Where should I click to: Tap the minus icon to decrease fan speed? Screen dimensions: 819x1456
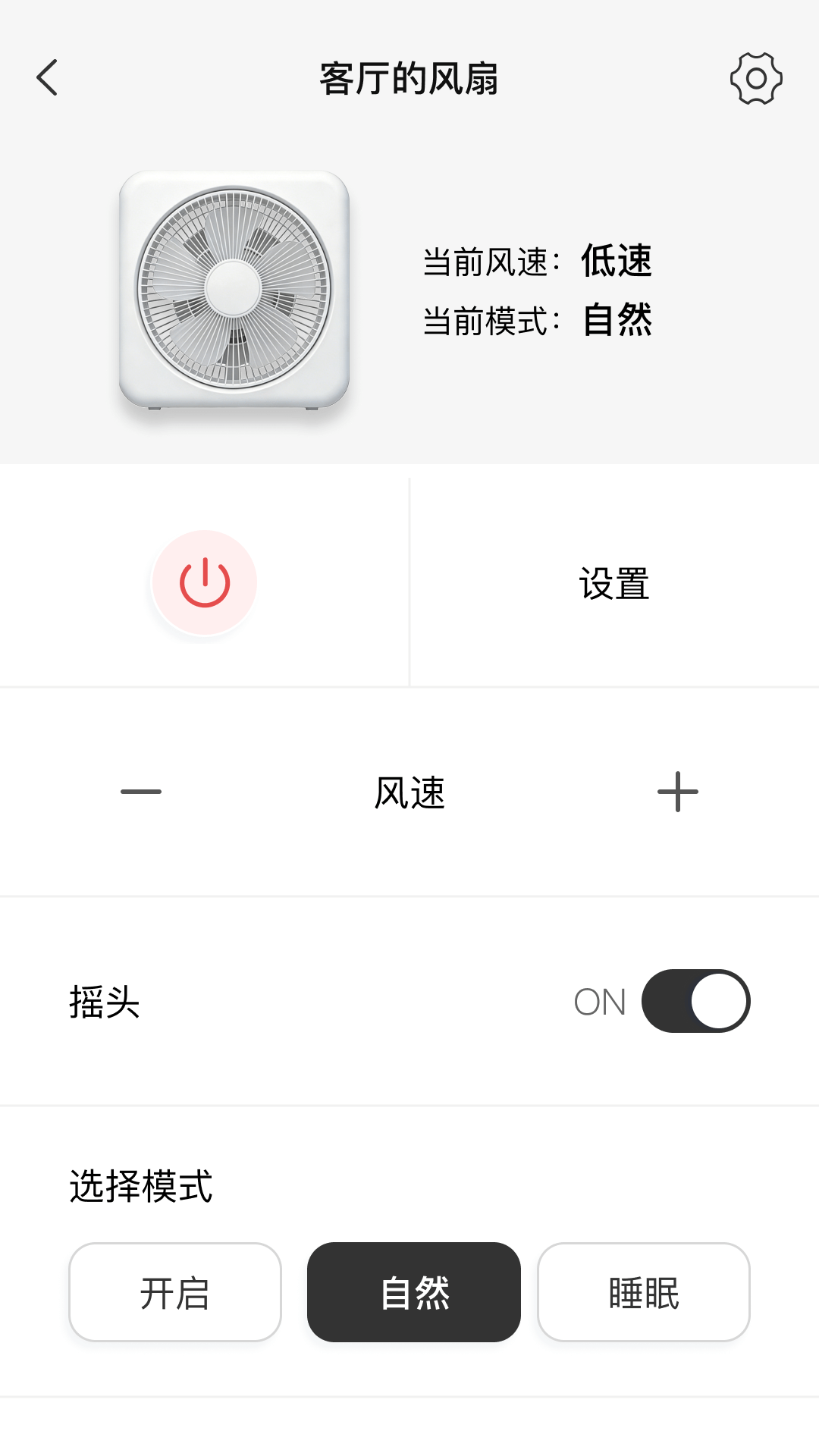coord(141,791)
